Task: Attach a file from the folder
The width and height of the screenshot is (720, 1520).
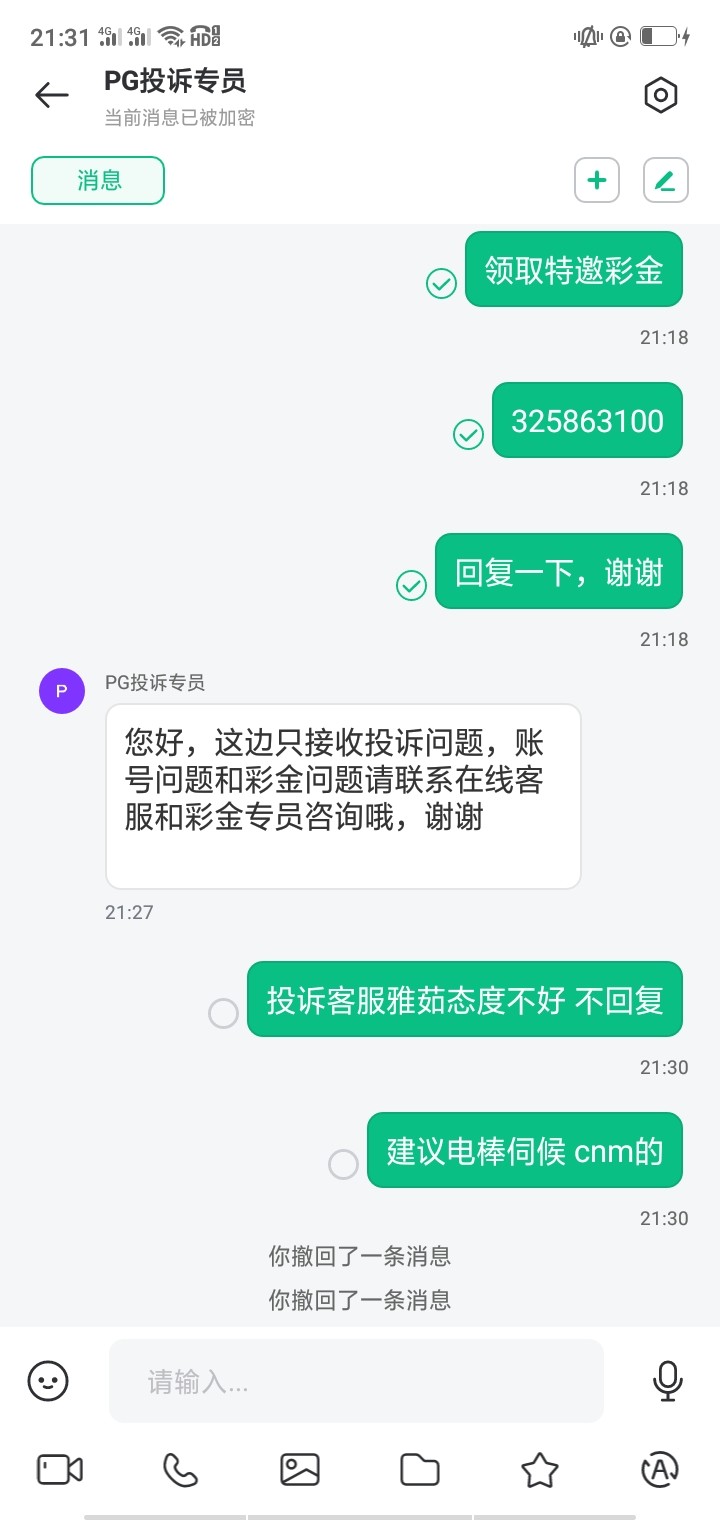Action: [x=420, y=1469]
